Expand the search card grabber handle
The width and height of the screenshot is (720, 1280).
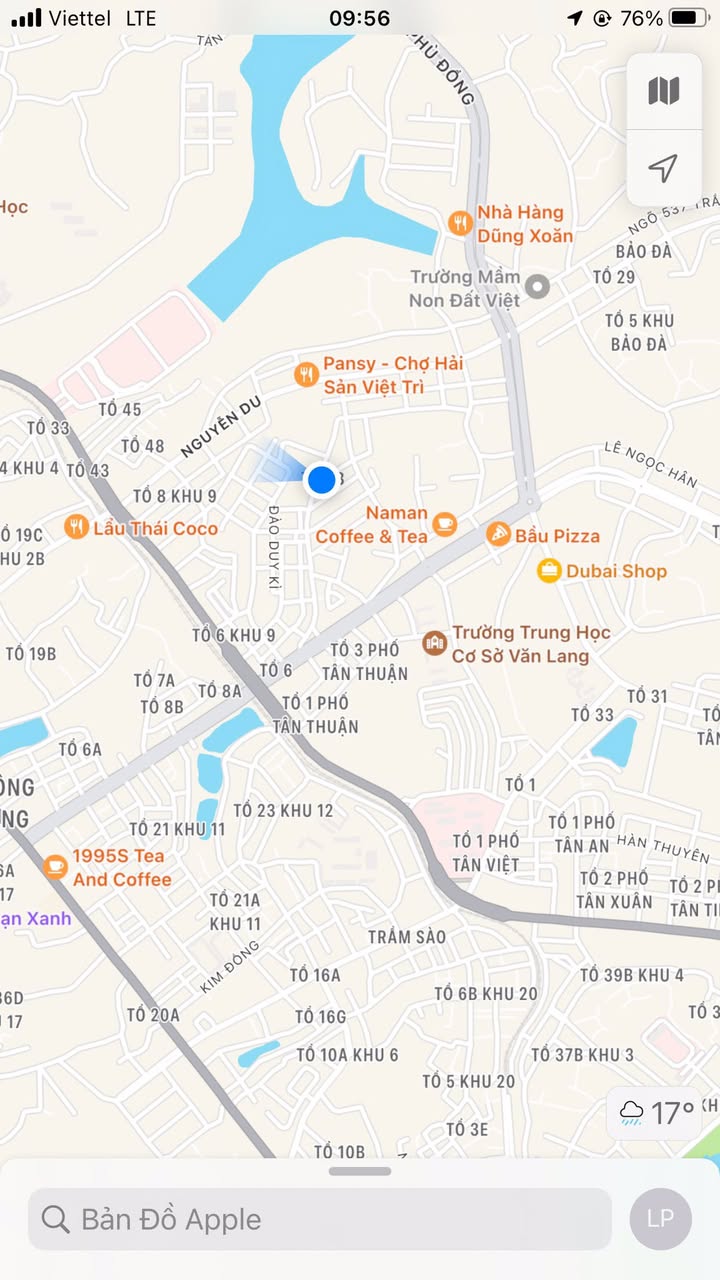[360, 1171]
